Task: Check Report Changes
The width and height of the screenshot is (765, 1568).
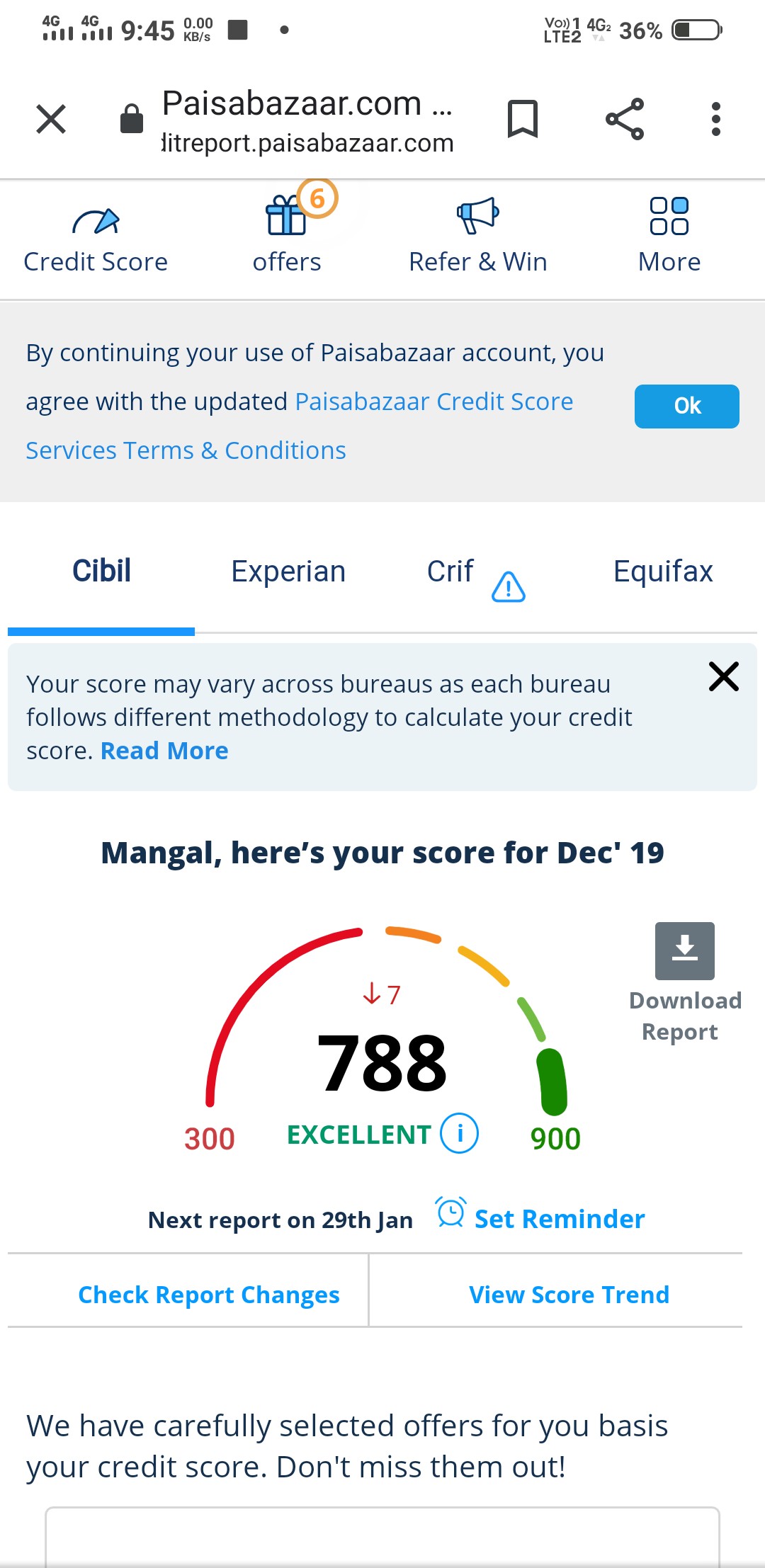Action: (209, 1295)
